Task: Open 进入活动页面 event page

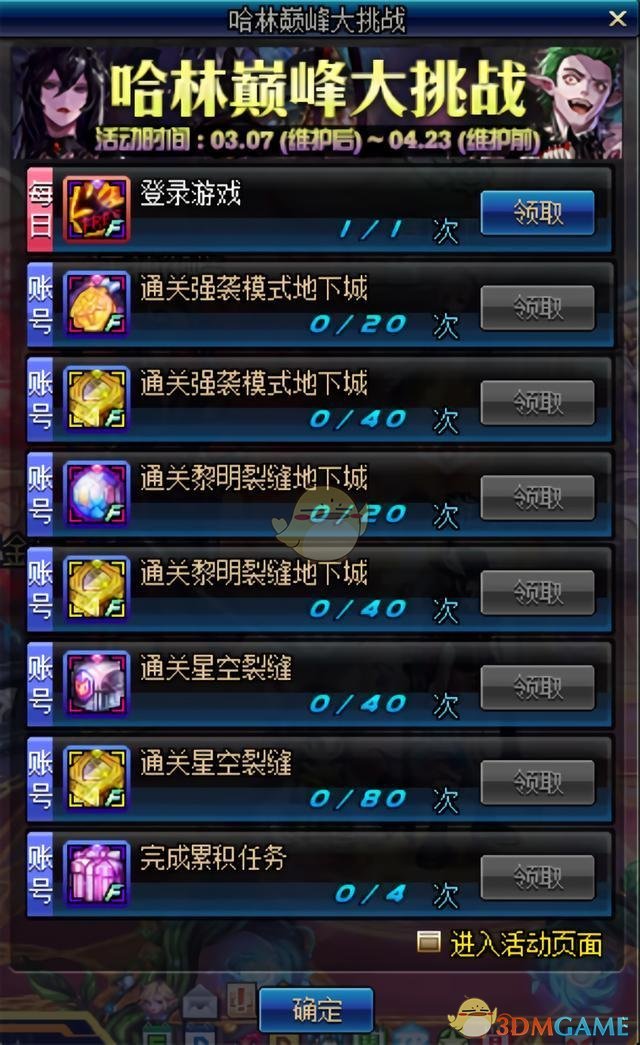Action: click(x=513, y=943)
